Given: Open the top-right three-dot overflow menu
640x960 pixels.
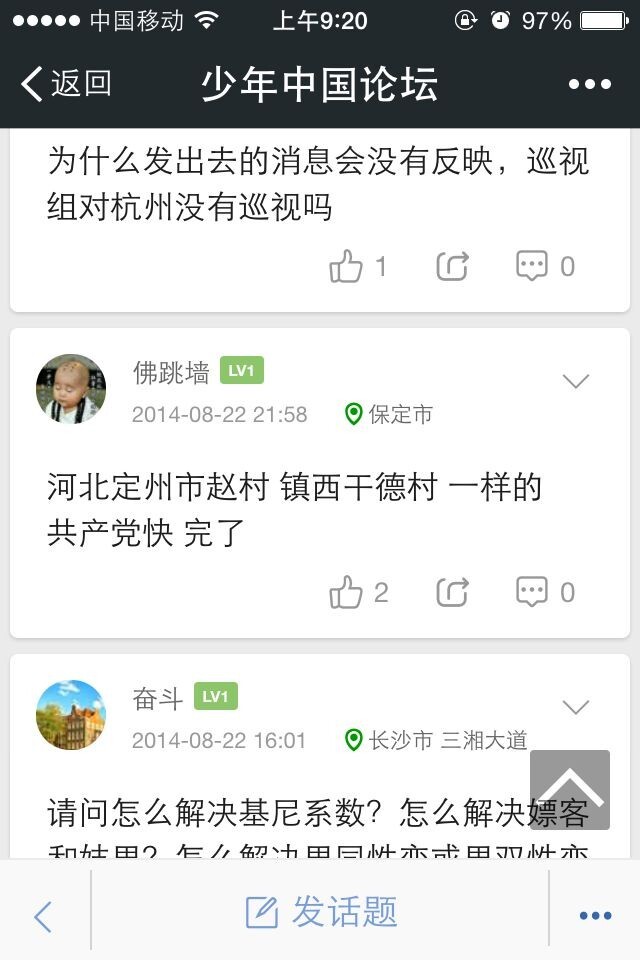Looking at the screenshot, I should coord(589,84).
